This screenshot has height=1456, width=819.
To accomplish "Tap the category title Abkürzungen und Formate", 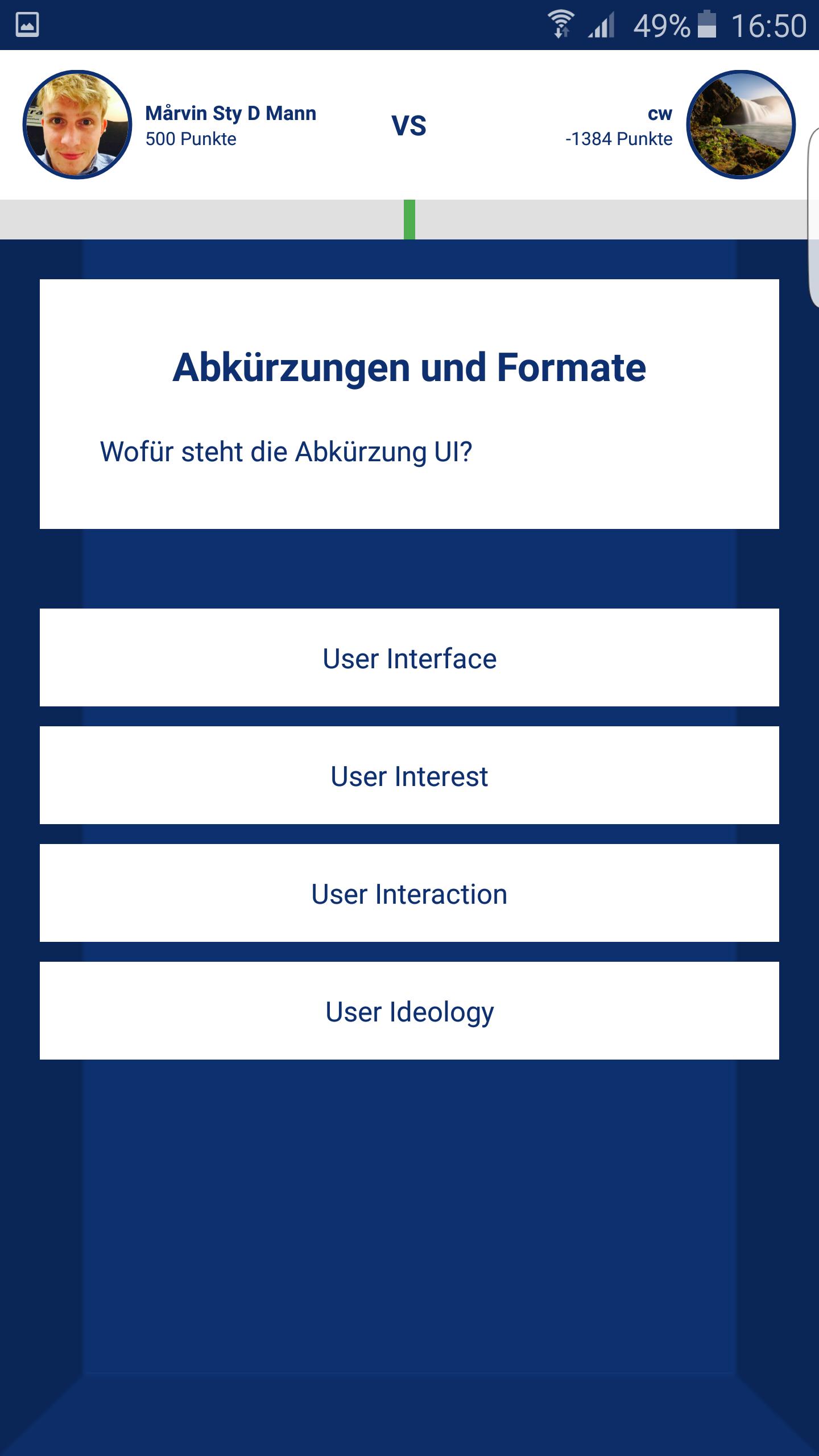I will tap(409, 370).
